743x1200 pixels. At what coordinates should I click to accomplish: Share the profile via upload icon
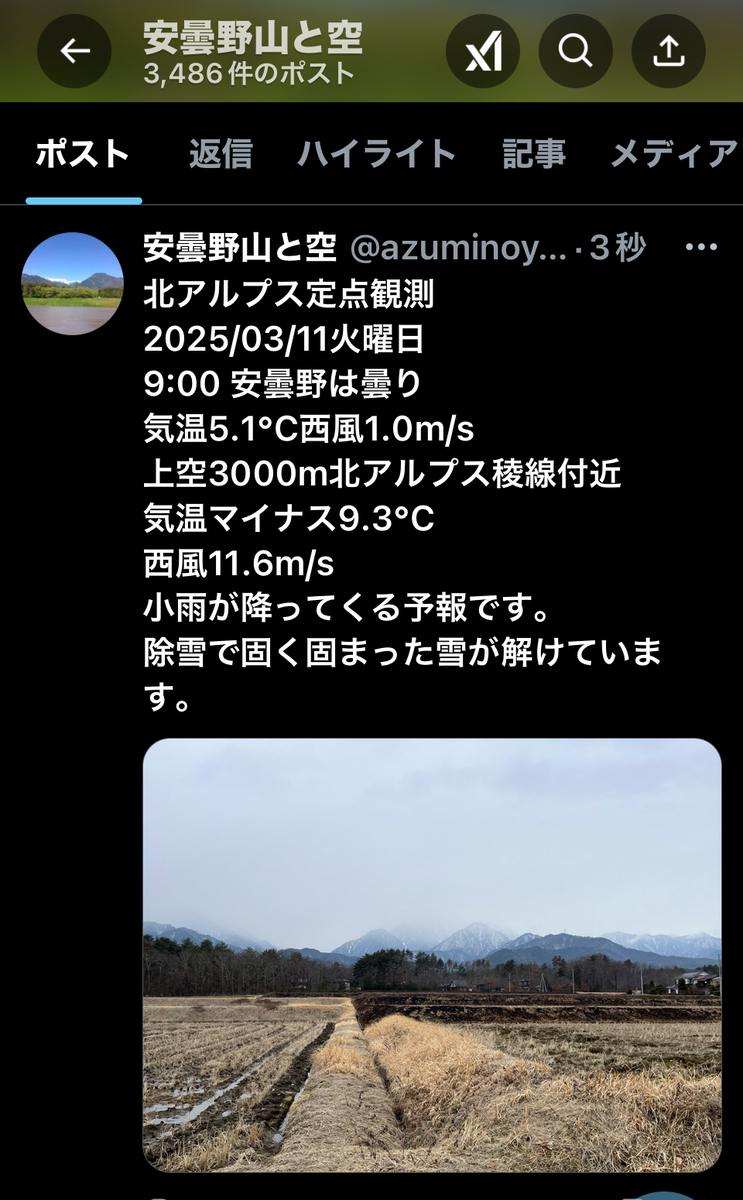(668, 51)
